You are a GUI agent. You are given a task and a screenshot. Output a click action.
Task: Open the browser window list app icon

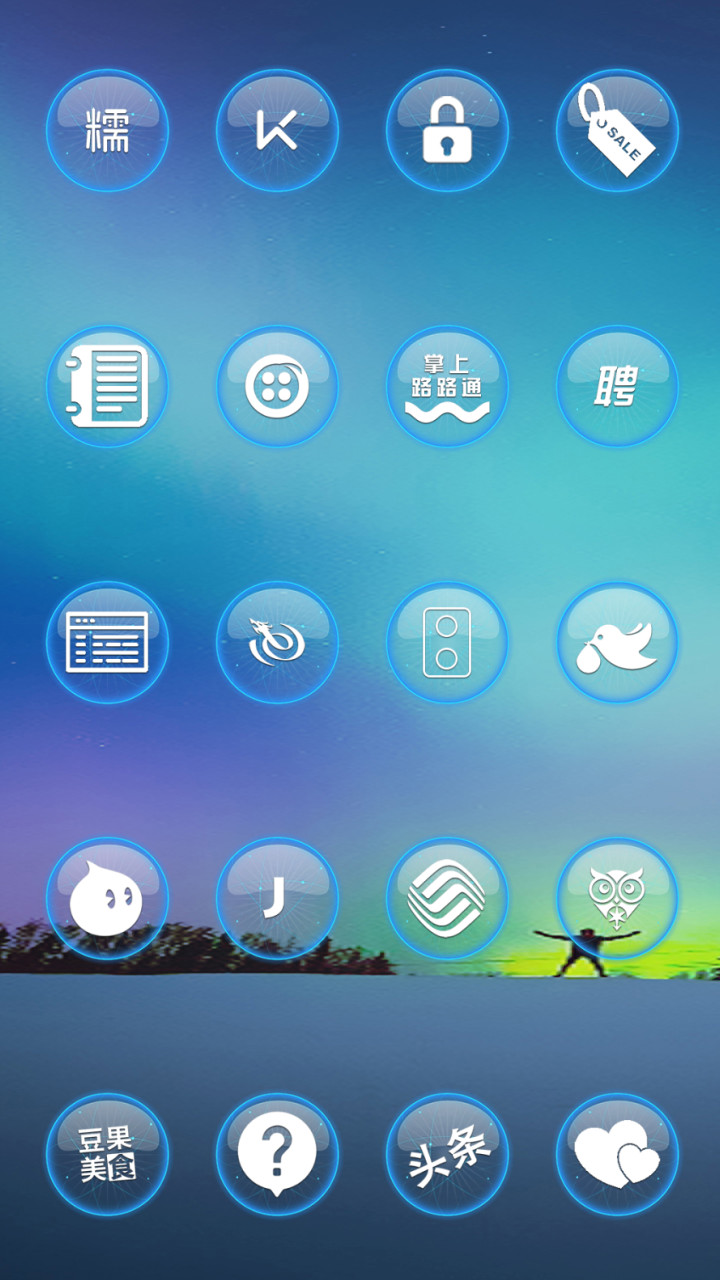(x=107, y=642)
